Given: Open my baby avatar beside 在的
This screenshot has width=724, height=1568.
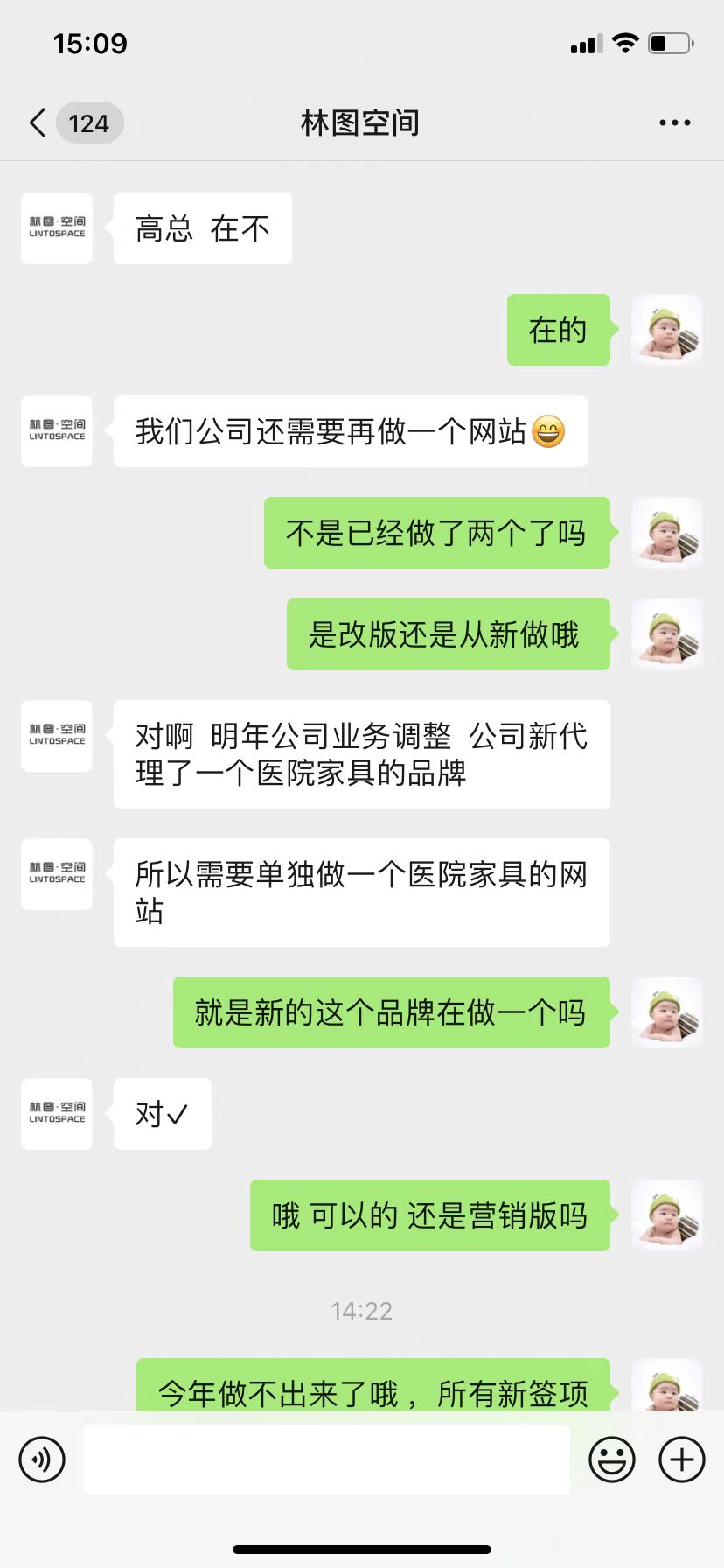Looking at the screenshot, I should click(667, 330).
